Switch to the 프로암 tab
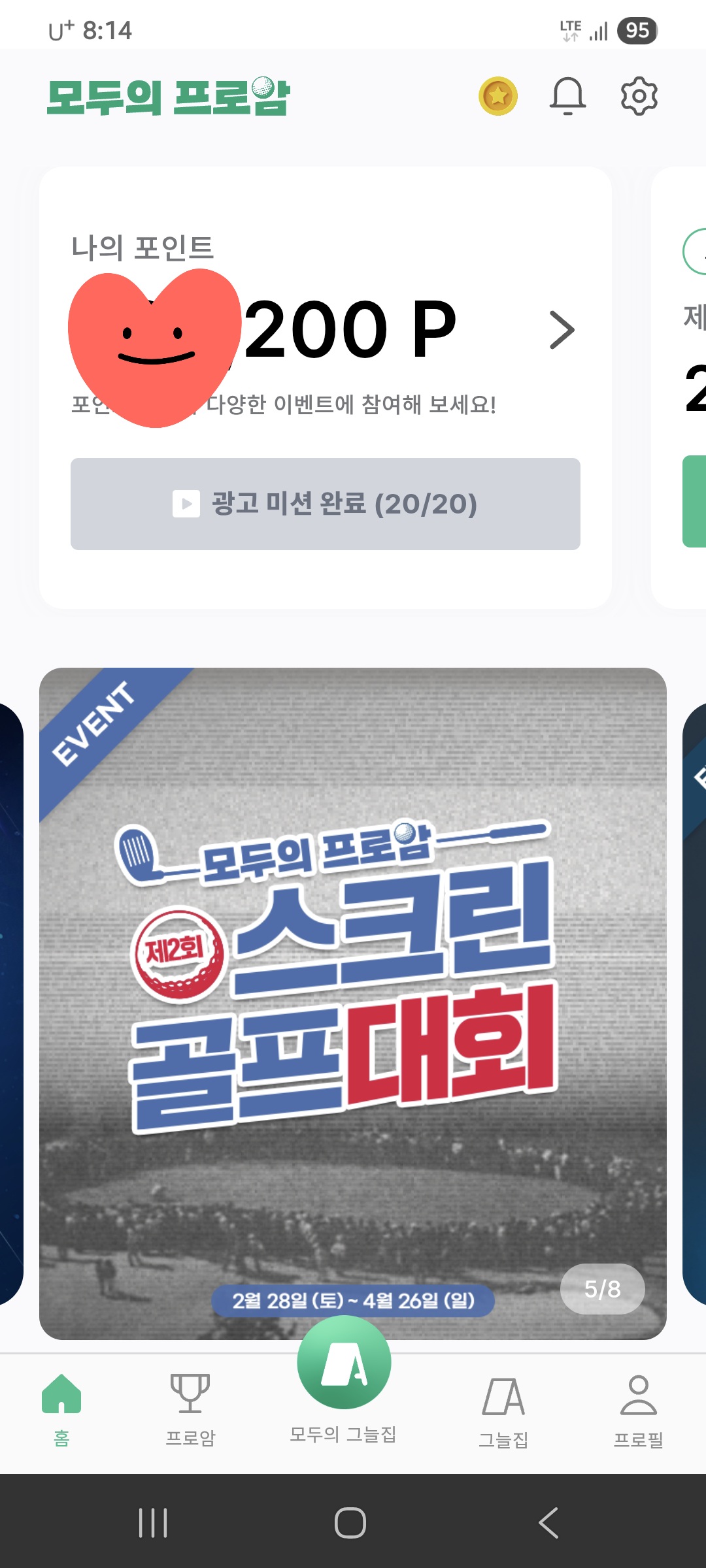706x1568 pixels. point(190,1408)
